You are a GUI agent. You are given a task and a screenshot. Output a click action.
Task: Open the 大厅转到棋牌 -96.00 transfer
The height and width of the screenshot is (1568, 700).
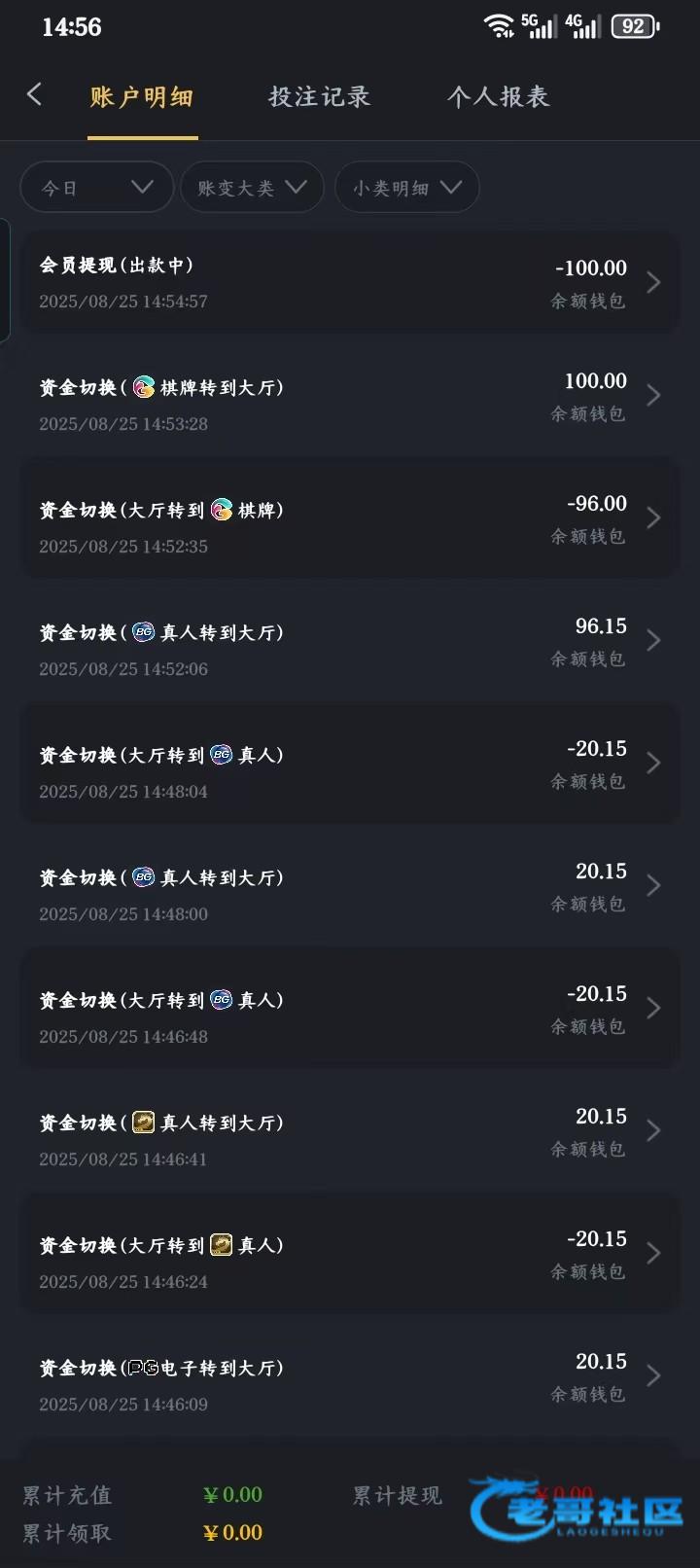[350, 527]
